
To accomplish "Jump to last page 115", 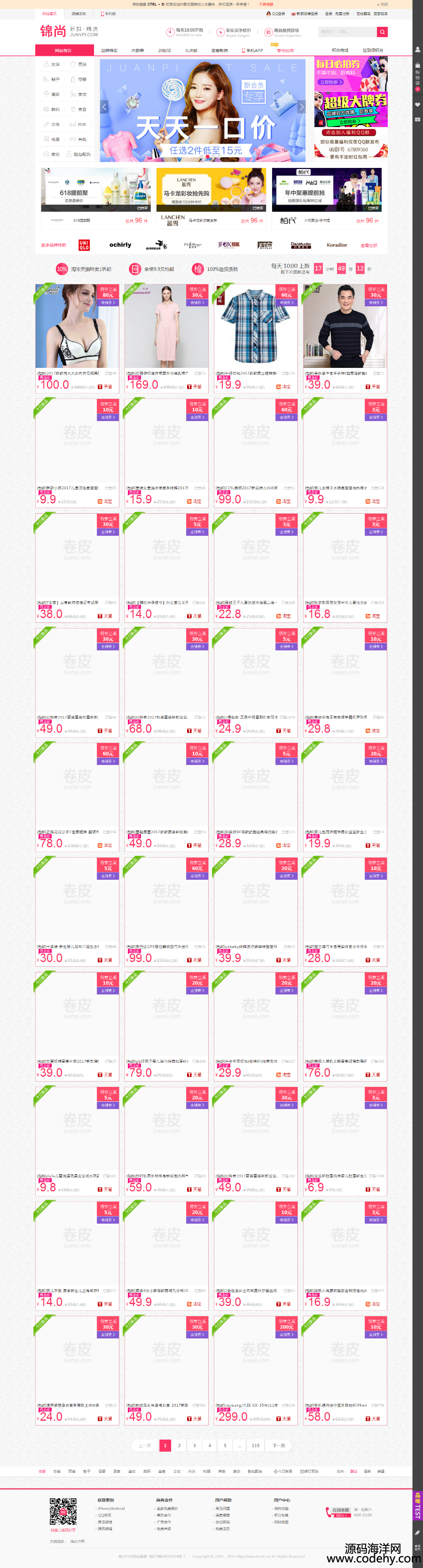I will pyautogui.click(x=255, y=1445).
